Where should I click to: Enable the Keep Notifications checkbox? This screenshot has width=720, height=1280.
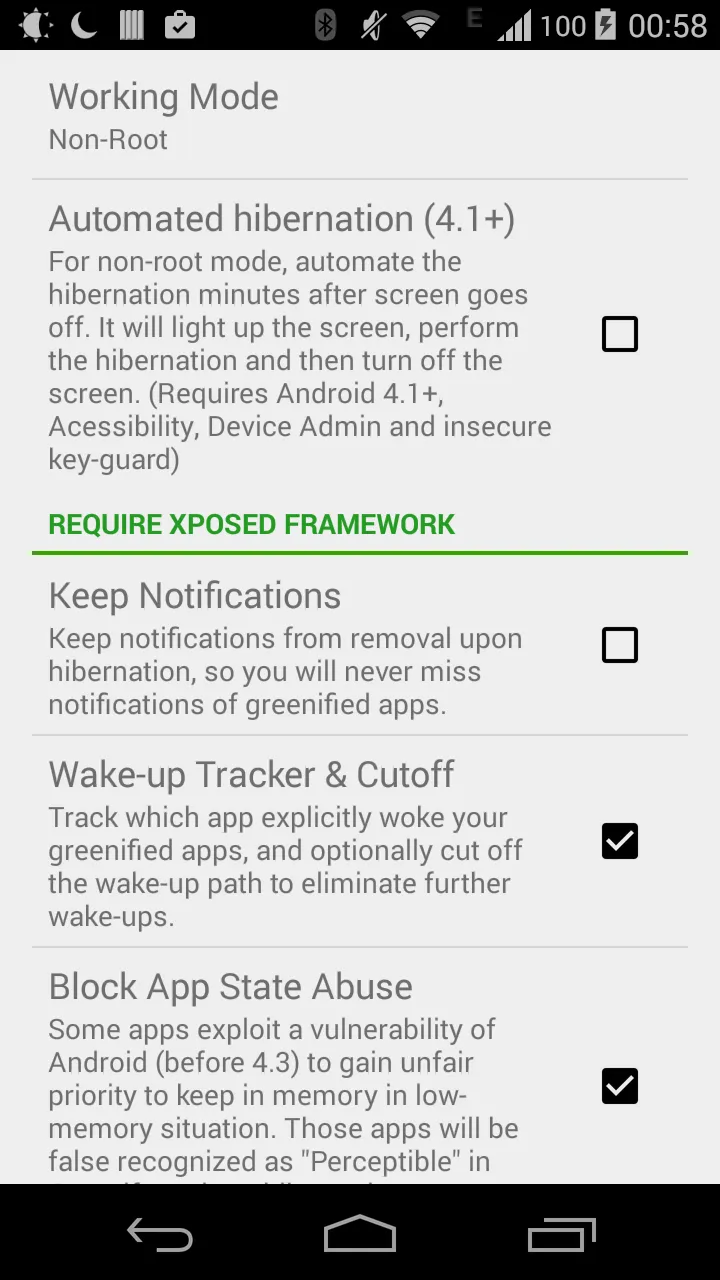point(619,645)
